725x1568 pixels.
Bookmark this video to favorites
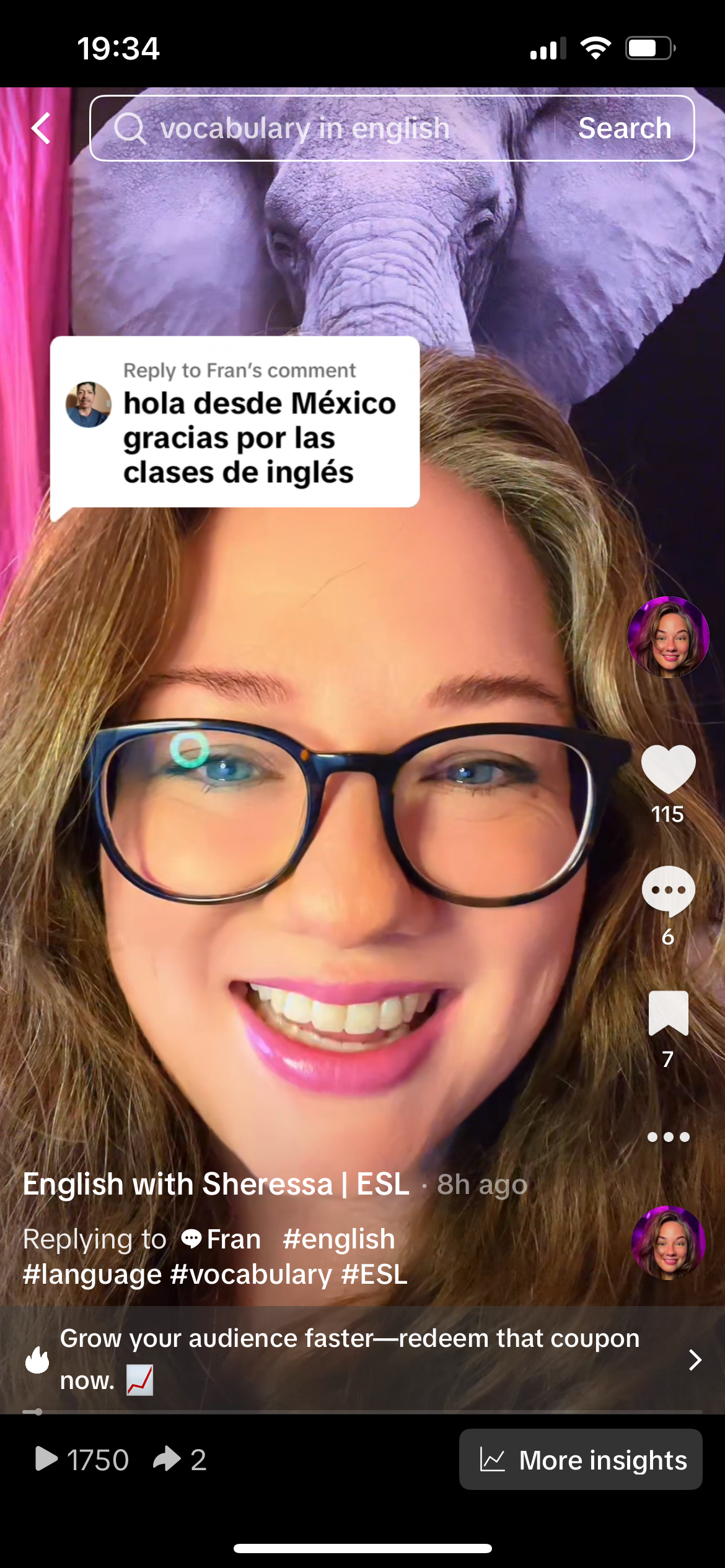coord(668,1013)
